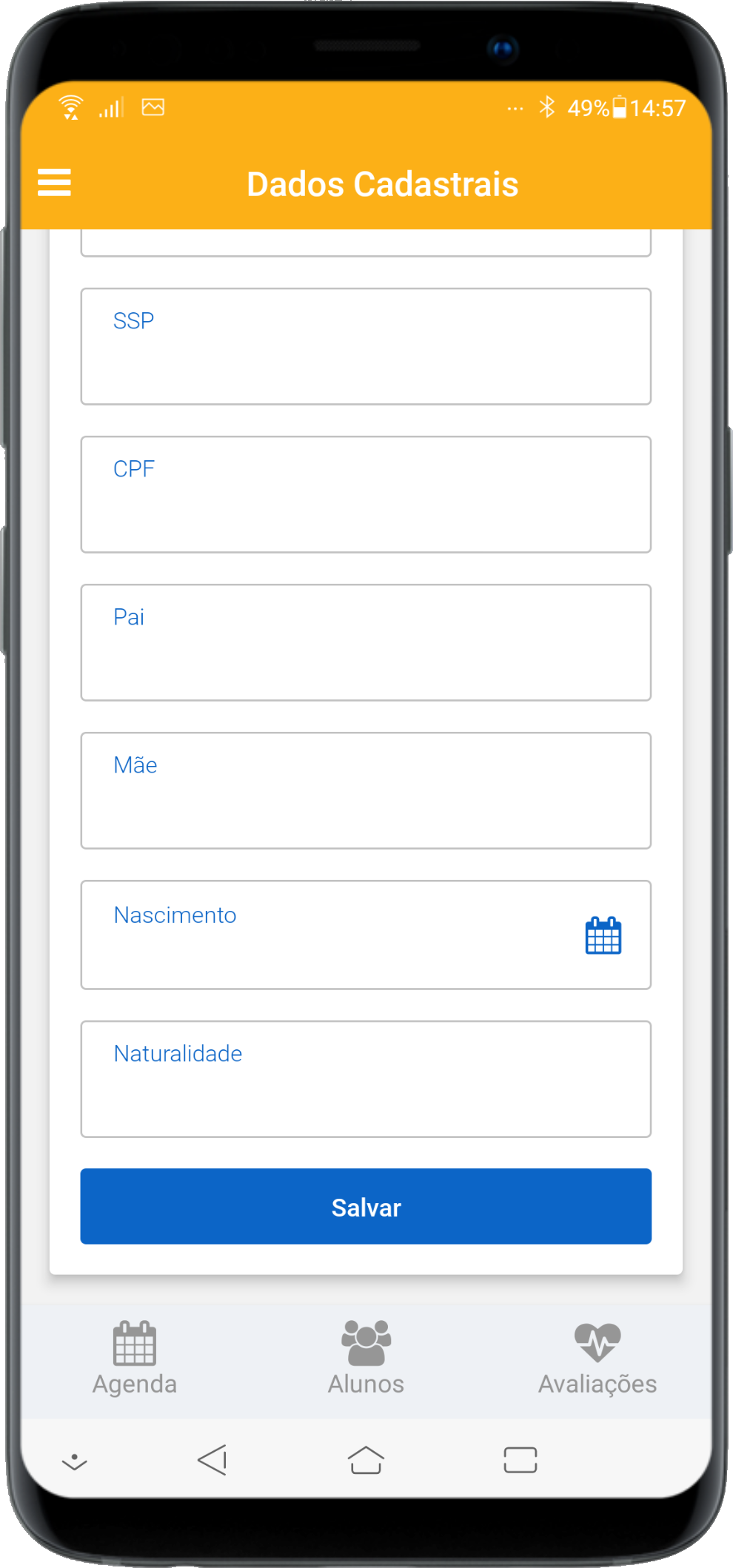Go to the home screen

tap(366, 1460)
